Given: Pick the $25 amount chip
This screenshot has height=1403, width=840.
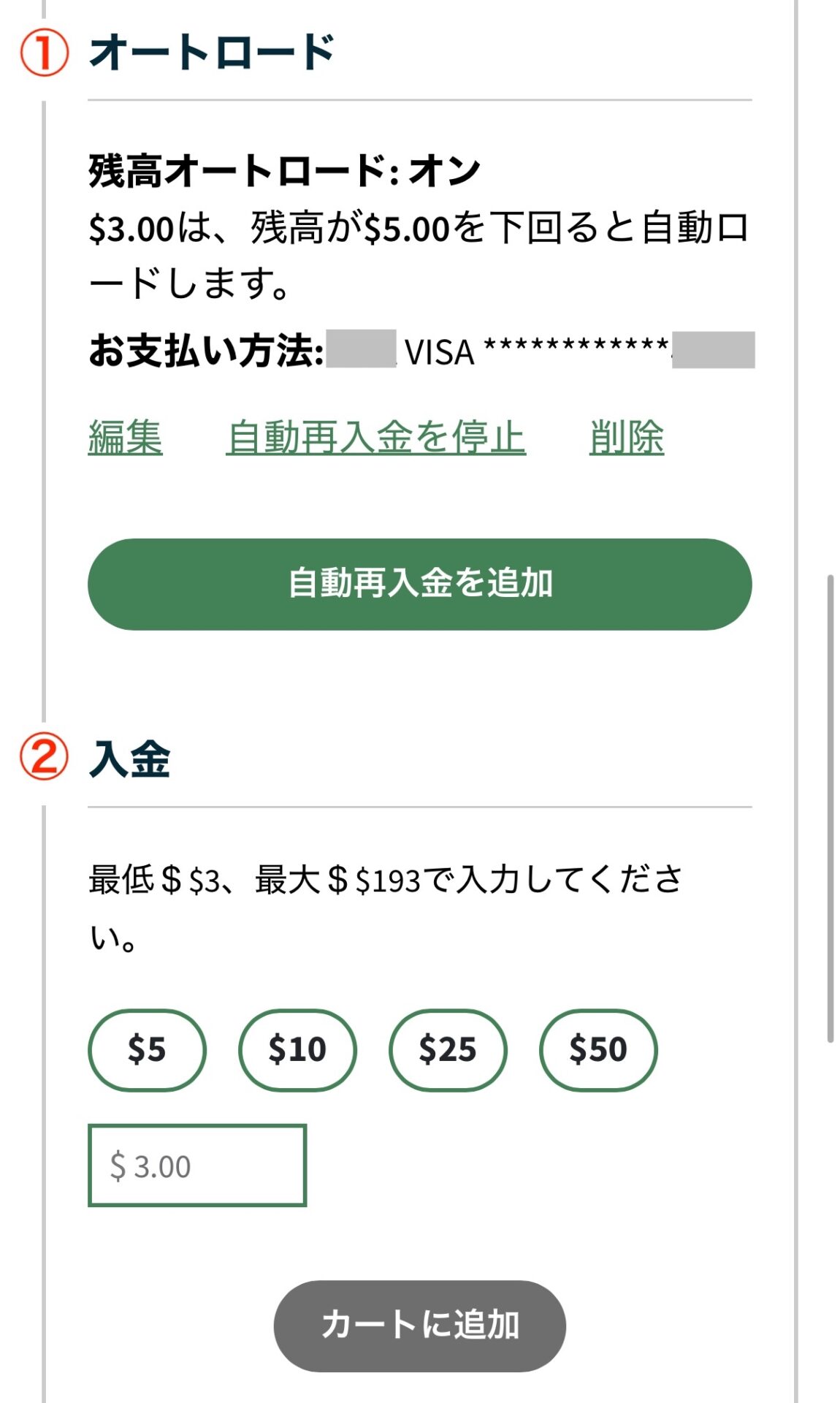Looking at the screenshot, I should click(x=448, y=1049).
